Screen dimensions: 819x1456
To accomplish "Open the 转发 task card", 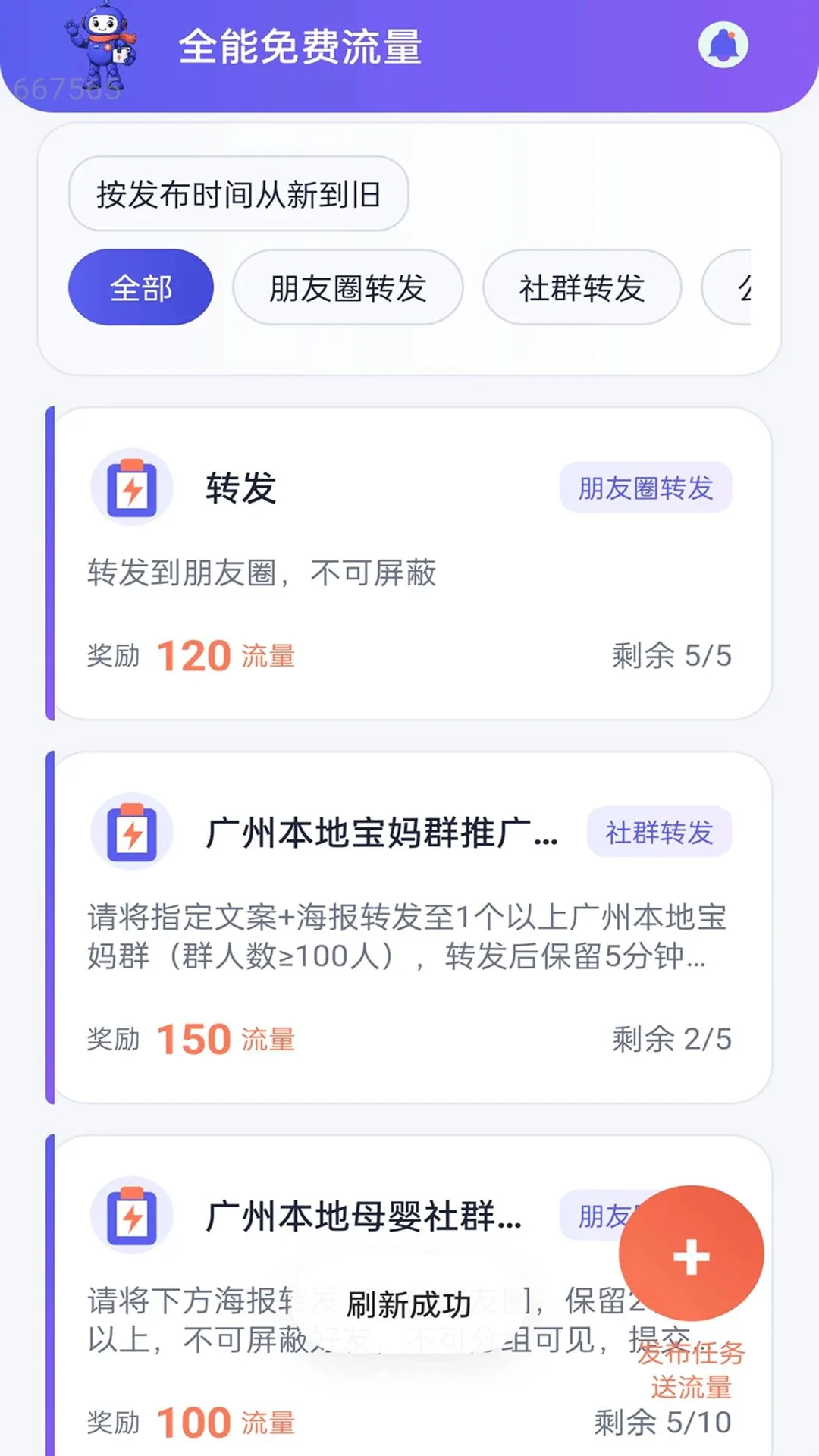I will pyautogui.click(x=409, y=563).
